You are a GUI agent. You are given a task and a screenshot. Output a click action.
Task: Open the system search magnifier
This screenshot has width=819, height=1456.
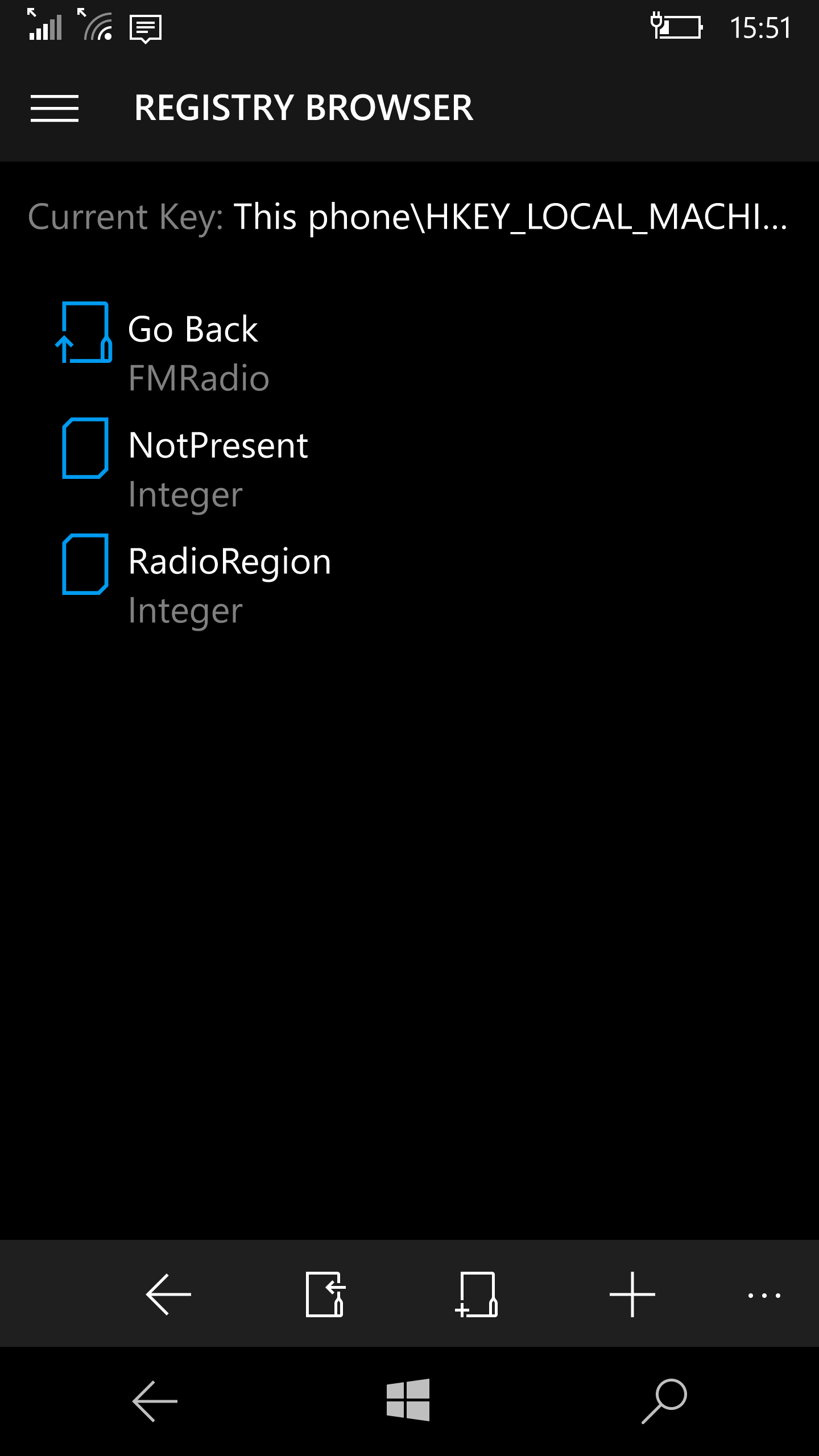(x=664, y=1400)
